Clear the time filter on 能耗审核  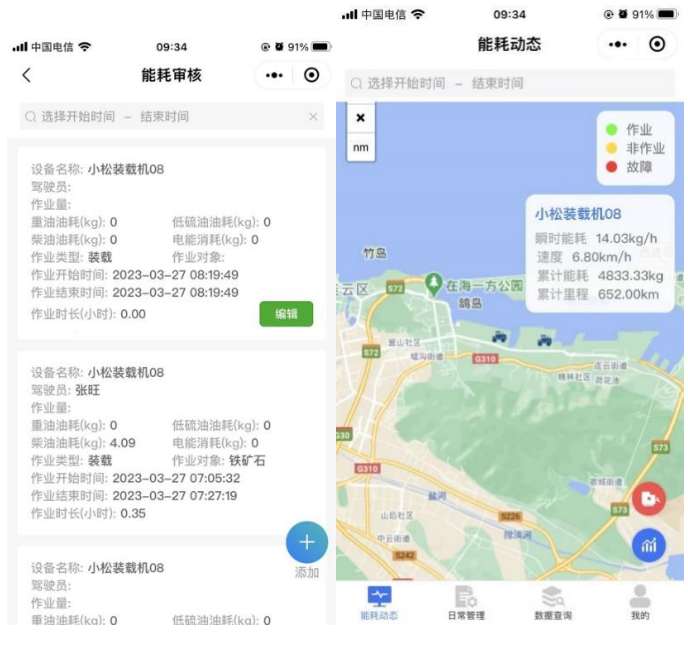[x=313, y=117]
